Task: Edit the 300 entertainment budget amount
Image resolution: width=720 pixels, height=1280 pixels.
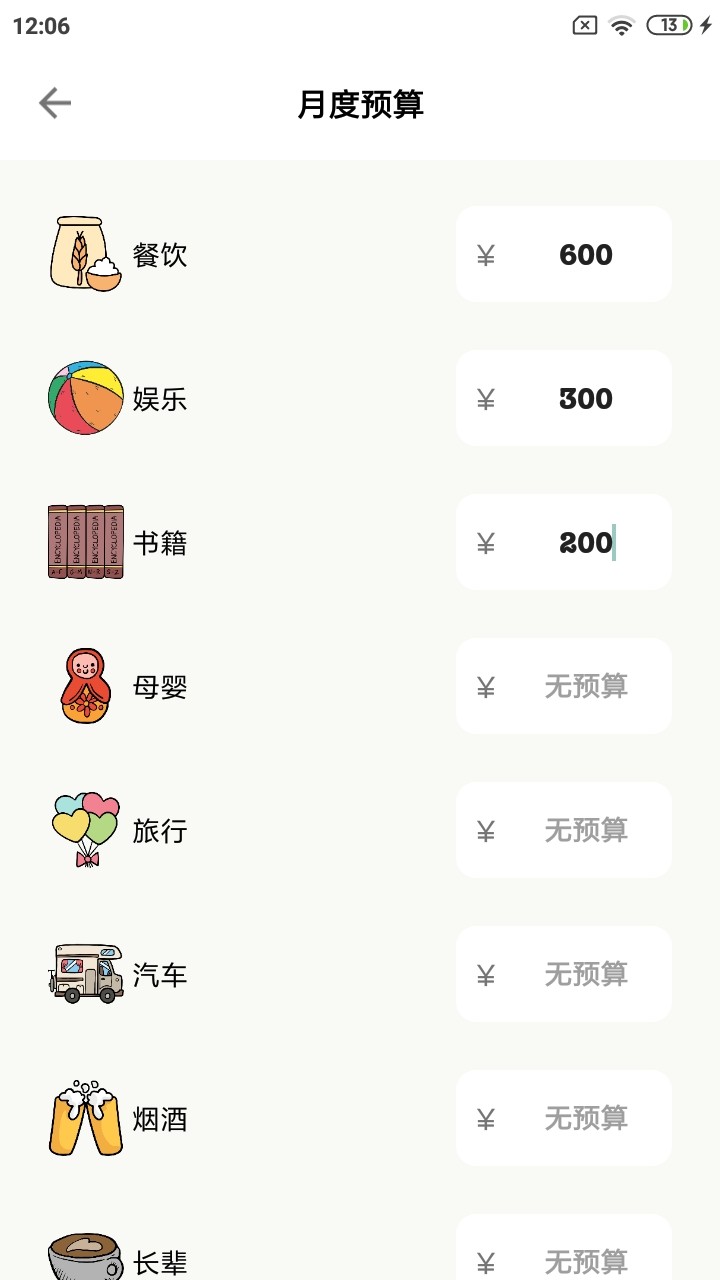Action: point(585,398)
